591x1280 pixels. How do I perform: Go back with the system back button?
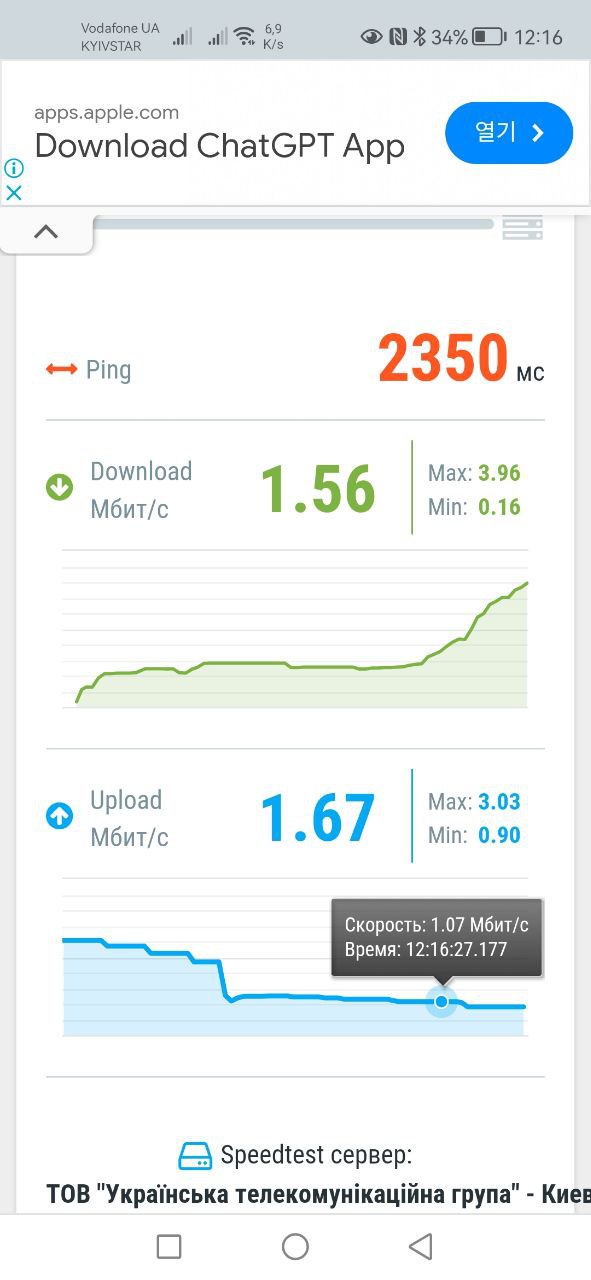click(x=421, y=1246)
